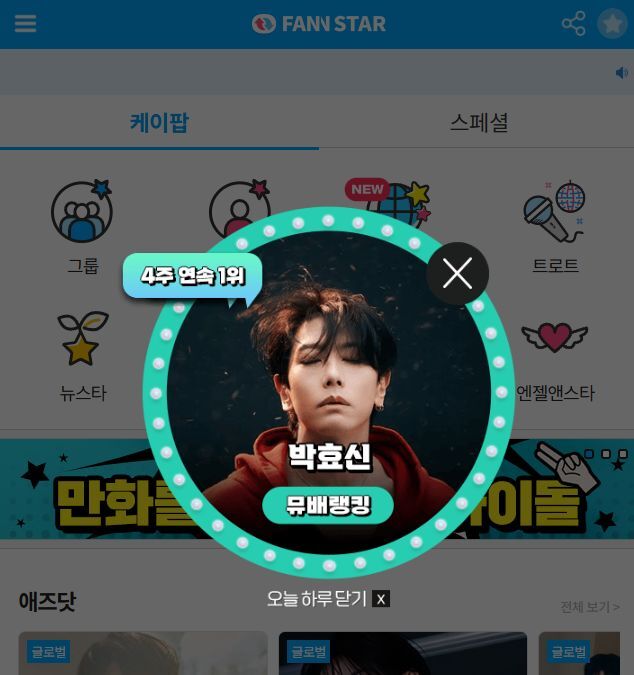
Task: Close the 박효신 popup with X
Action: tap(457, 273)
